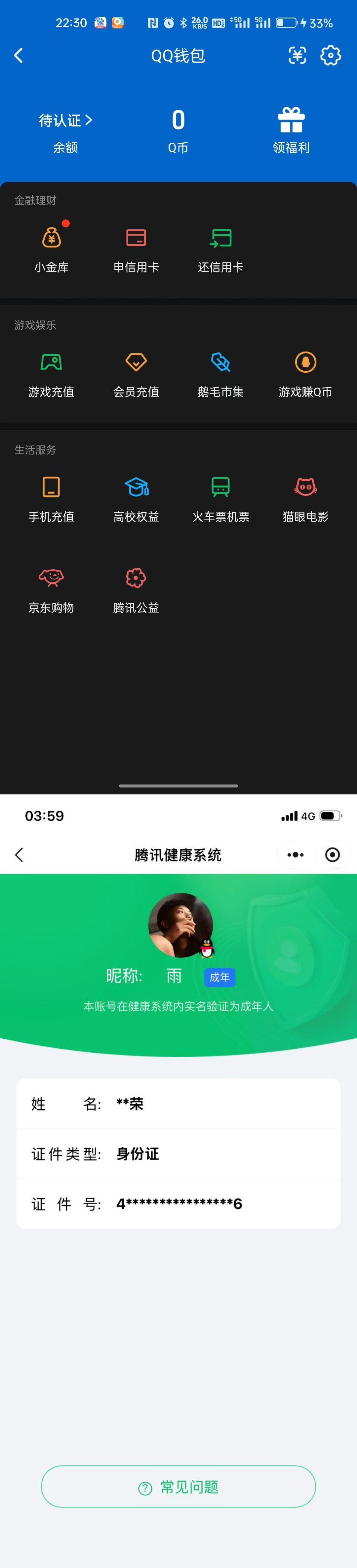This screenshot has width=357, height=1568.
Task: Open the payment code scanner icon
Action: [x=297, y=56]
